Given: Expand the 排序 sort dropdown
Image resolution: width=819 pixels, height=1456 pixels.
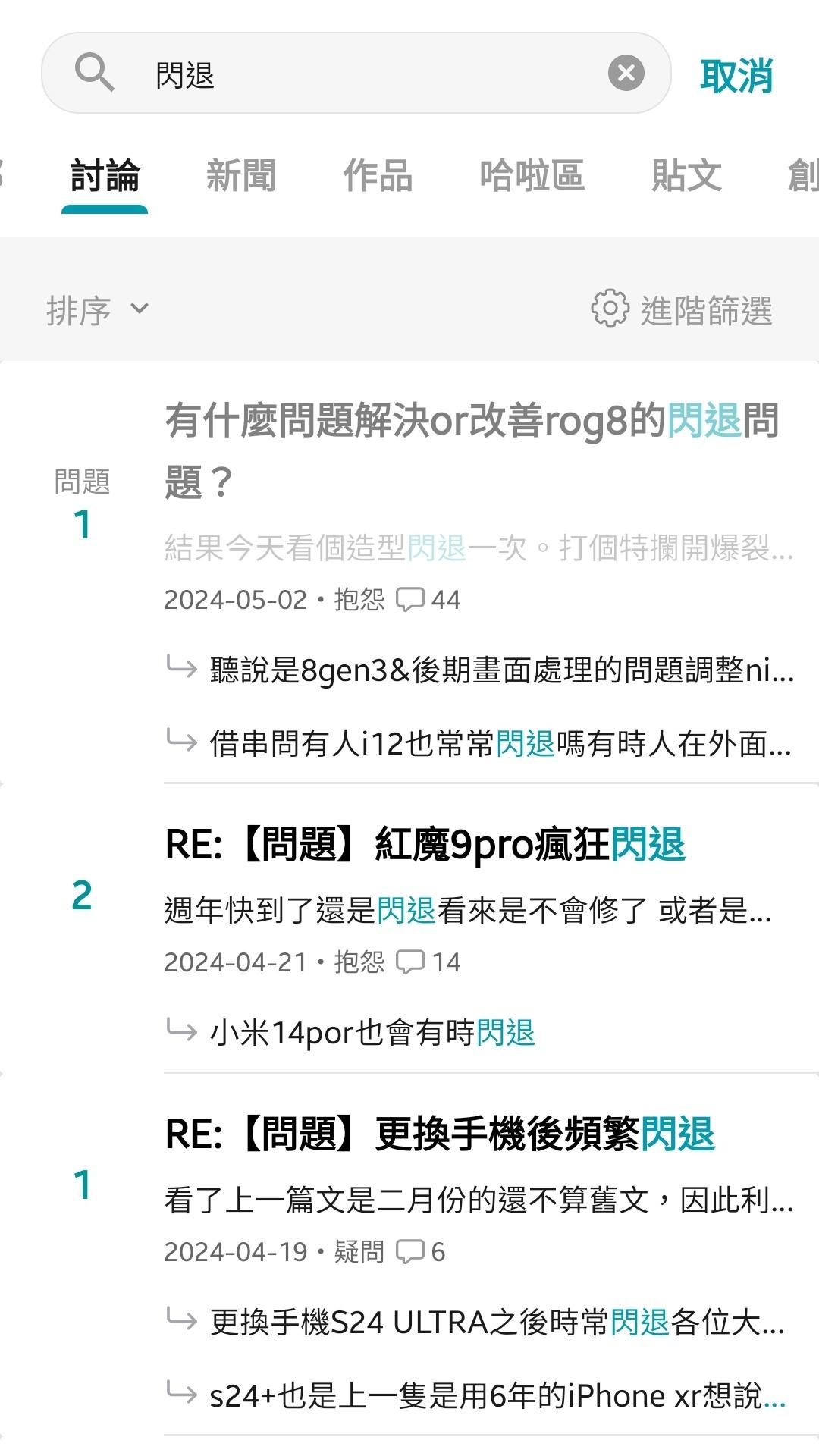Looking at the screenshot, I should tap(97, 310).
